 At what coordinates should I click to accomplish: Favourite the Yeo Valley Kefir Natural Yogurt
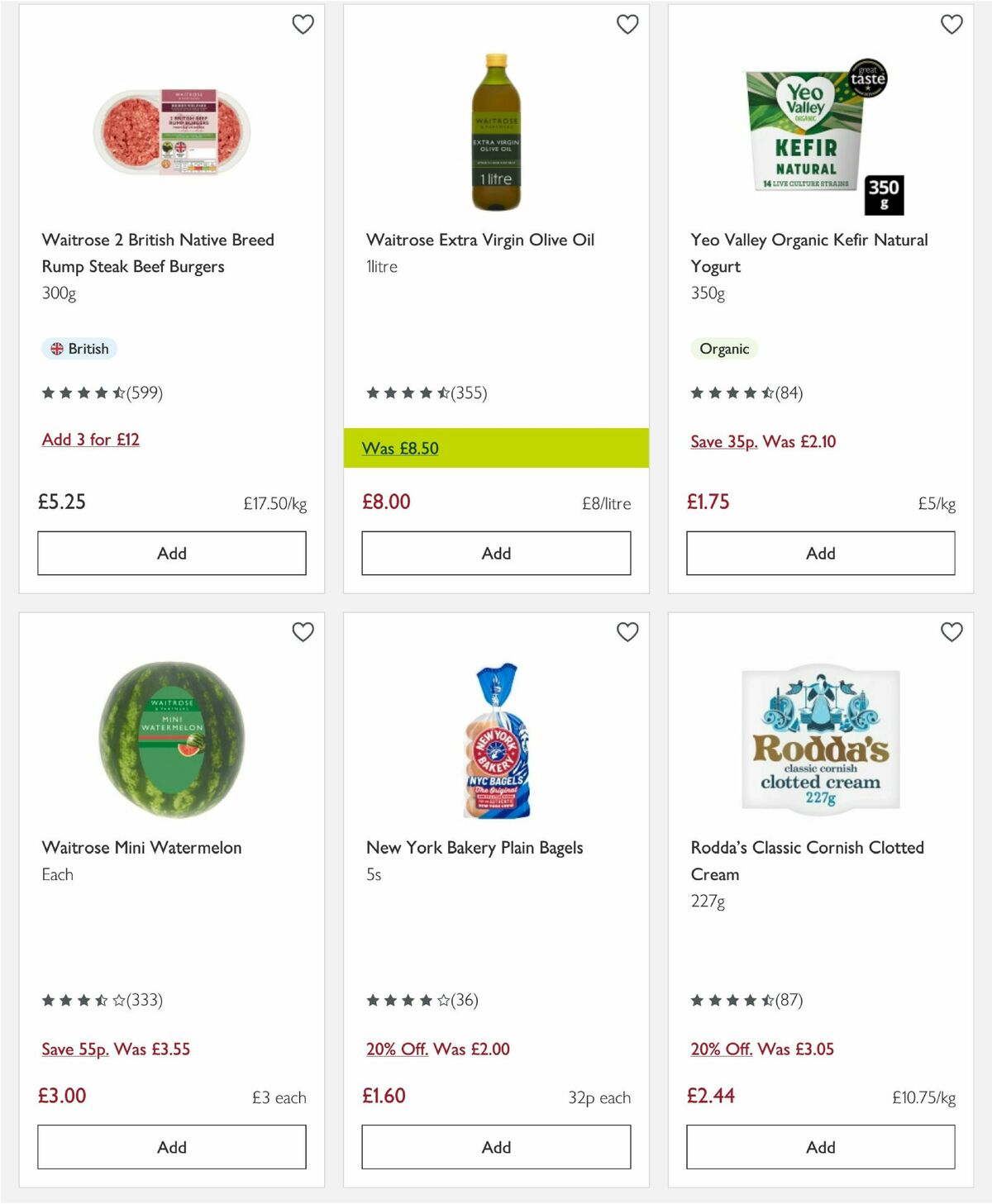951,25
